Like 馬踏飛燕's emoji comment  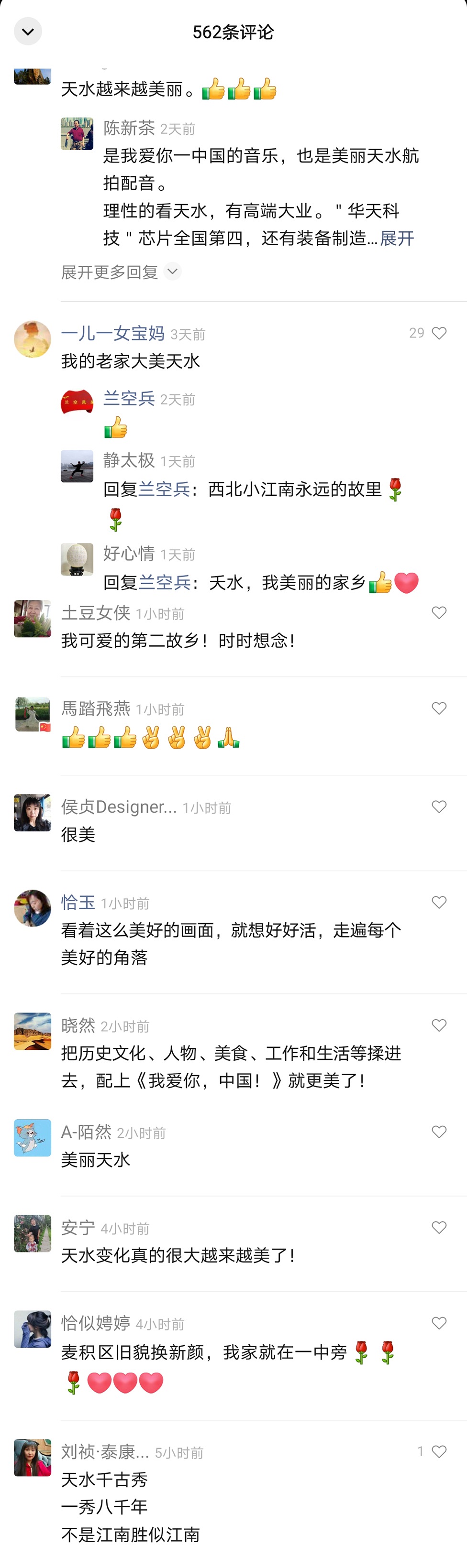click(439, 708)
